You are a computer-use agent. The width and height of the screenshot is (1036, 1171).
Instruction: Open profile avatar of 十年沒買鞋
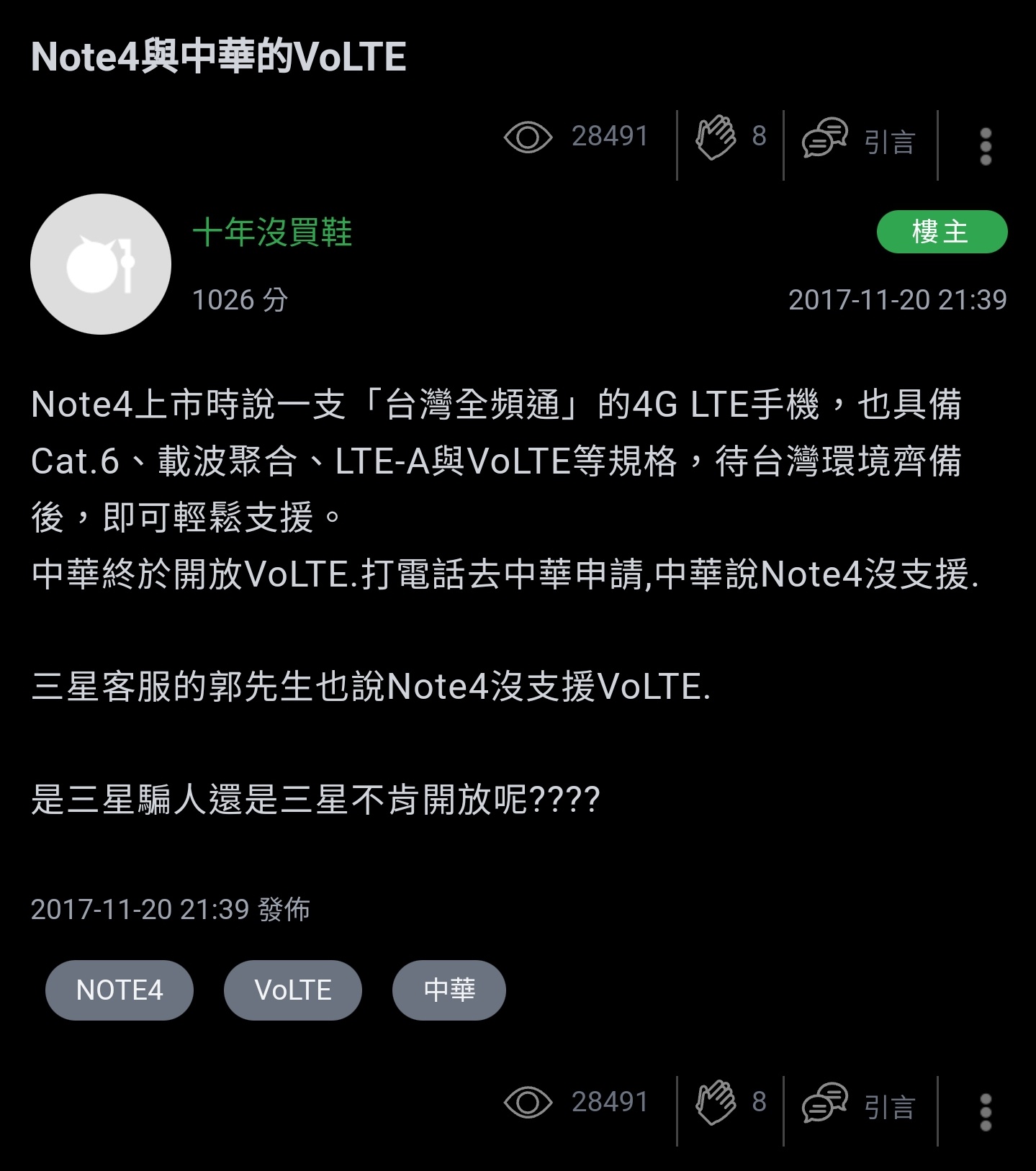tap(101, 264)
